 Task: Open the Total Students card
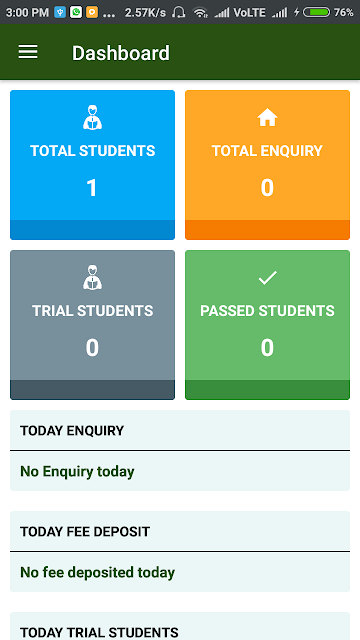pos(92,165)
